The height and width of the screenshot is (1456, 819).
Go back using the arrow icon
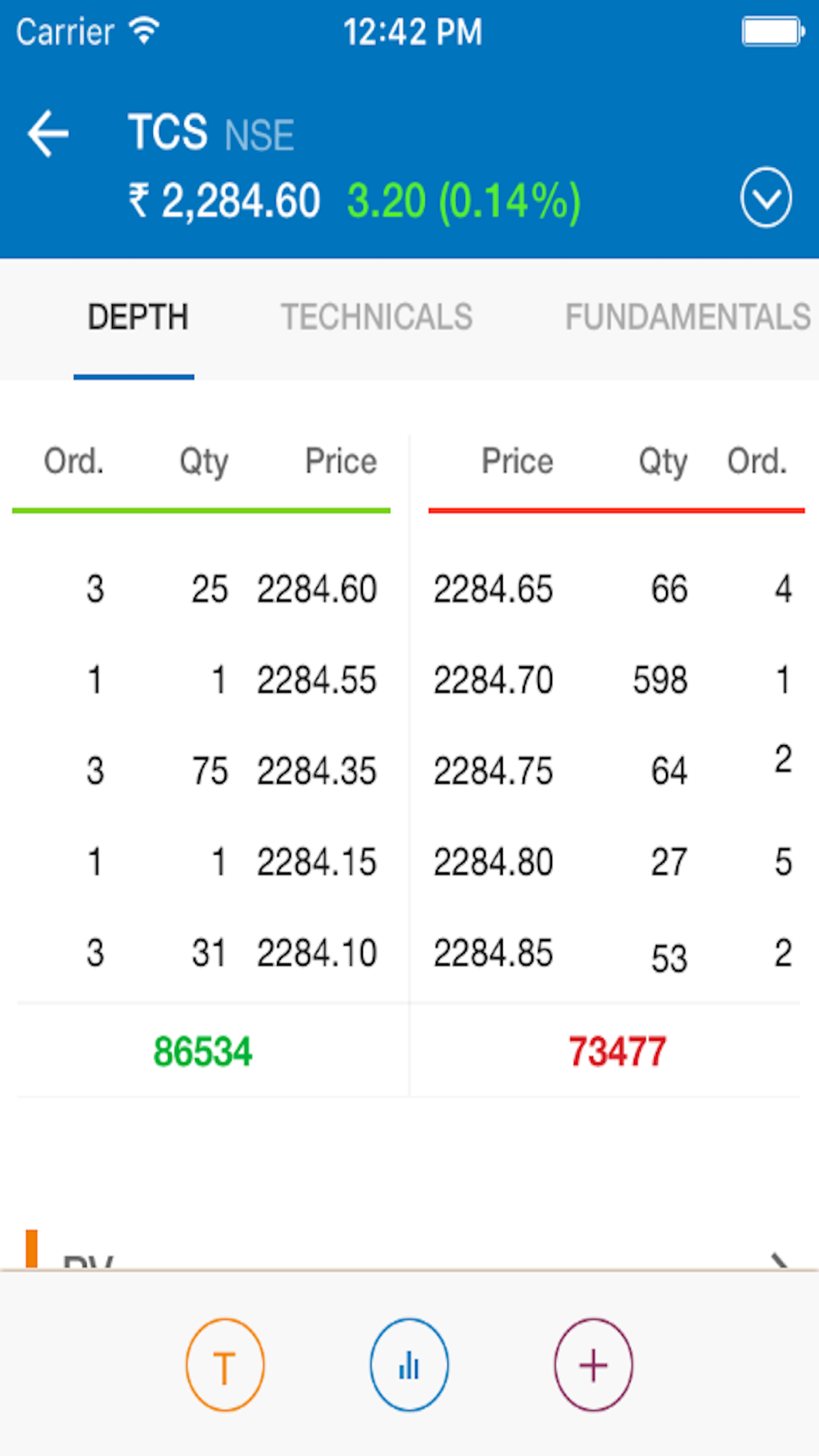pyautogui.click(x=48, y=133)
